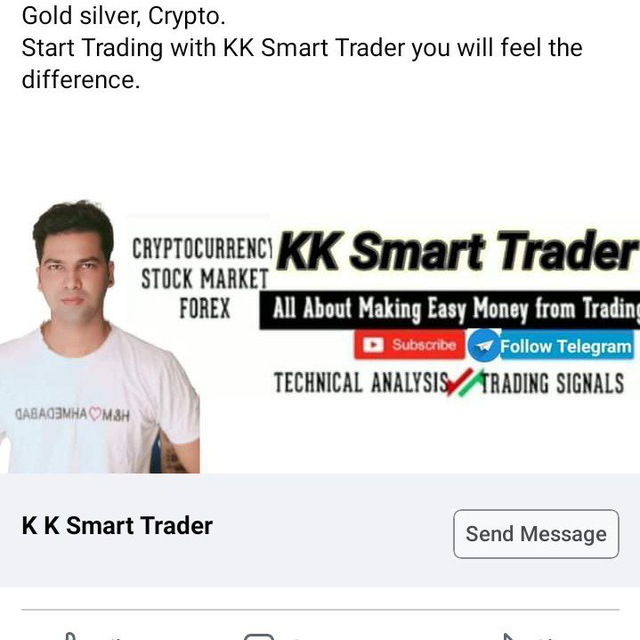The height and width of the screenshot is (640, 640).
Task: Tap the Send Message button
Action: coord(535,534)
